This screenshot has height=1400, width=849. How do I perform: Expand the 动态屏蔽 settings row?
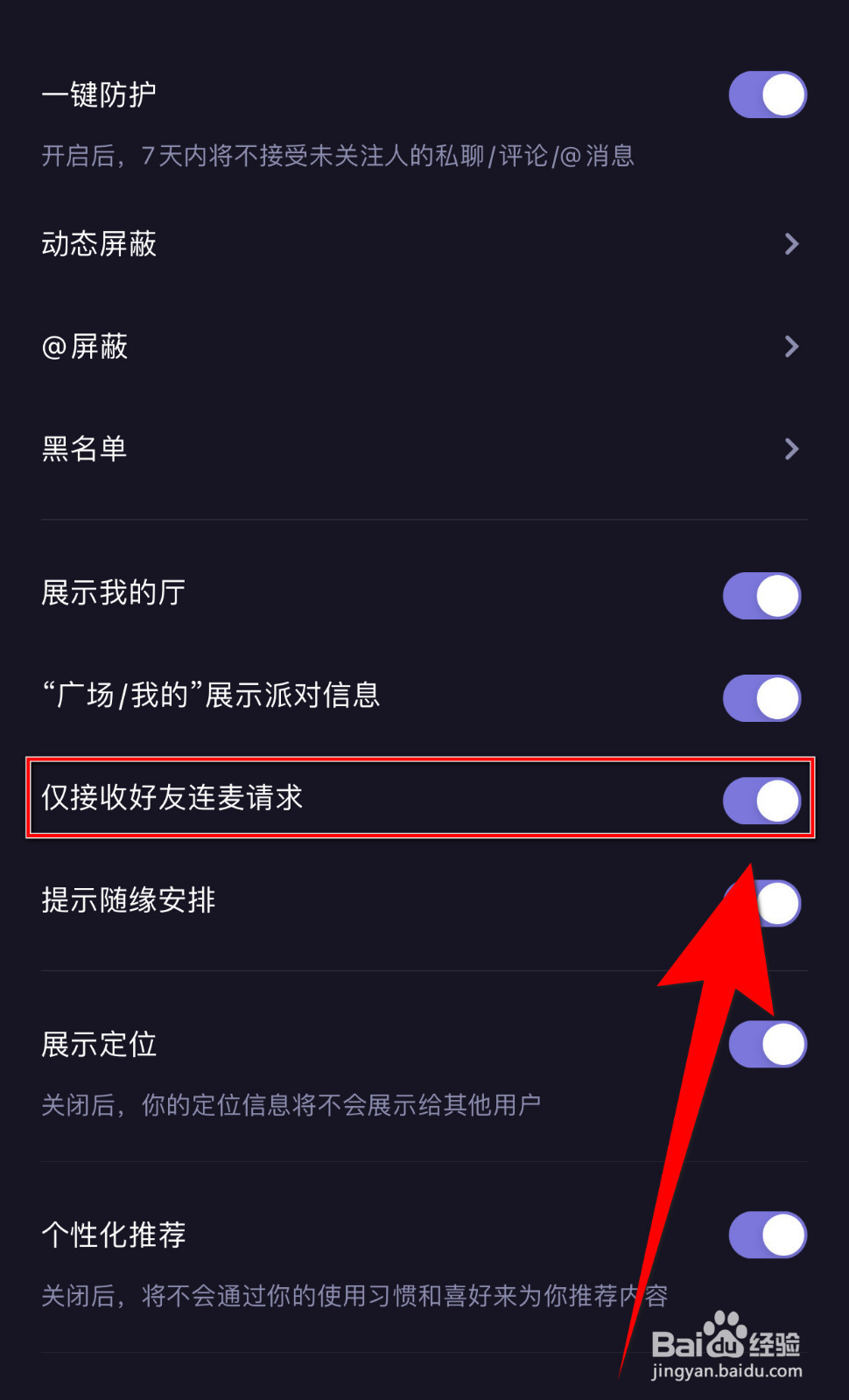tap(792, 243)
